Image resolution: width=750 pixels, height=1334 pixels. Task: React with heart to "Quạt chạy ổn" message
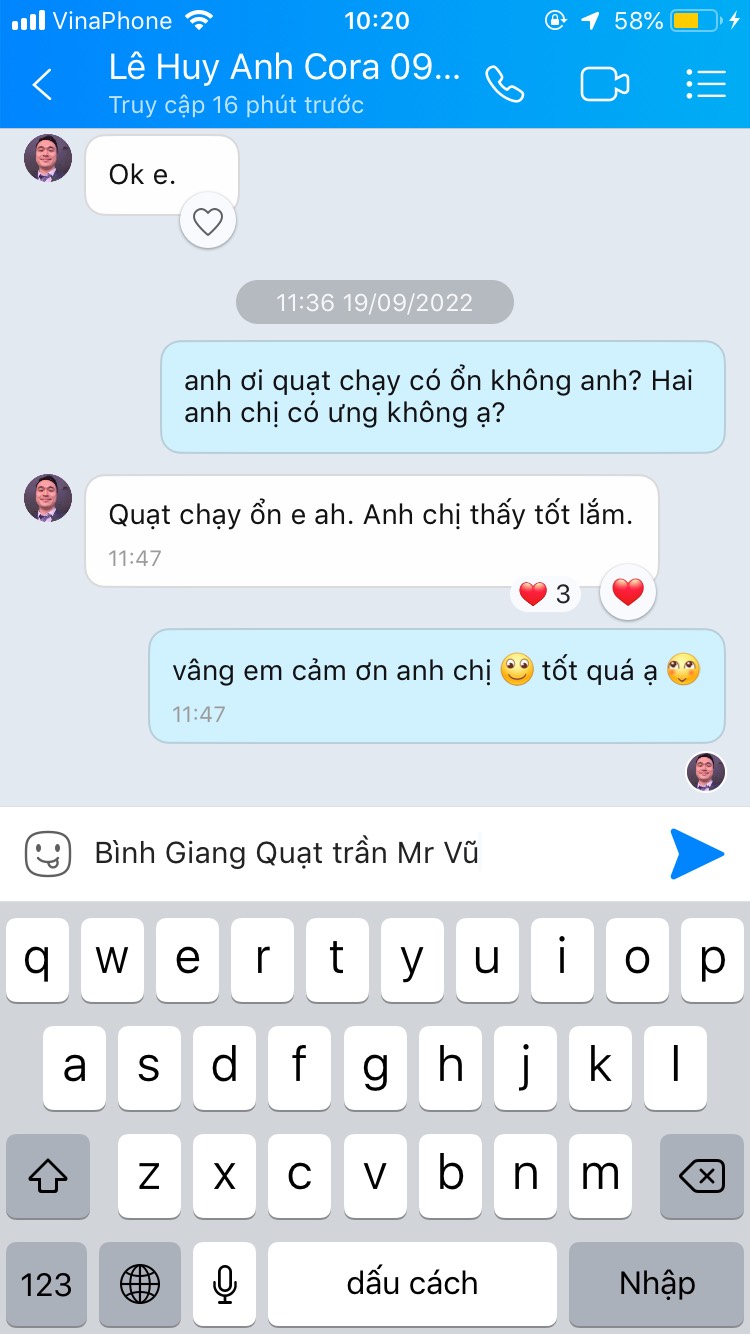[x=628, y=593]
